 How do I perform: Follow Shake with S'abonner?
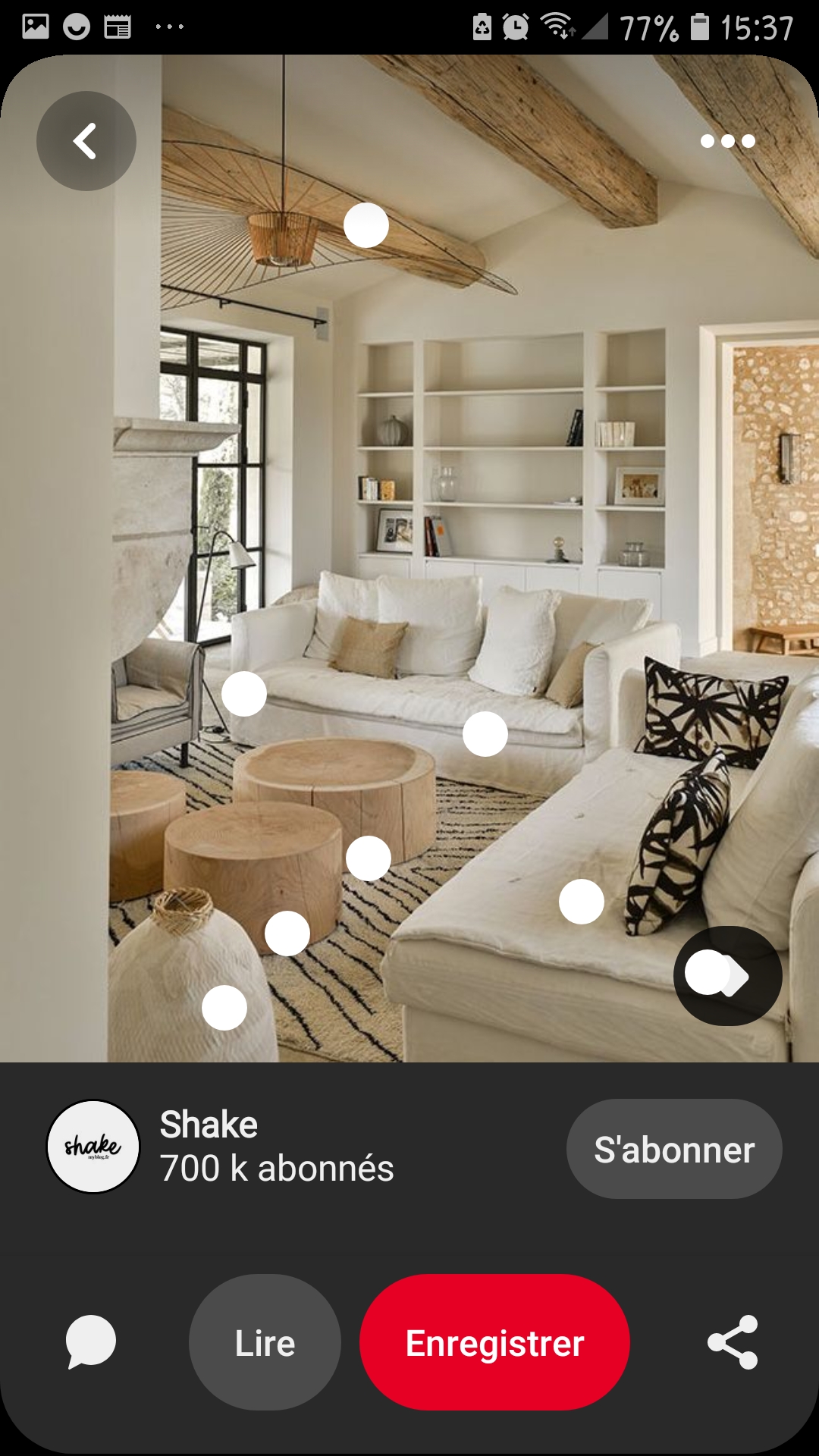click(673, 1149)
